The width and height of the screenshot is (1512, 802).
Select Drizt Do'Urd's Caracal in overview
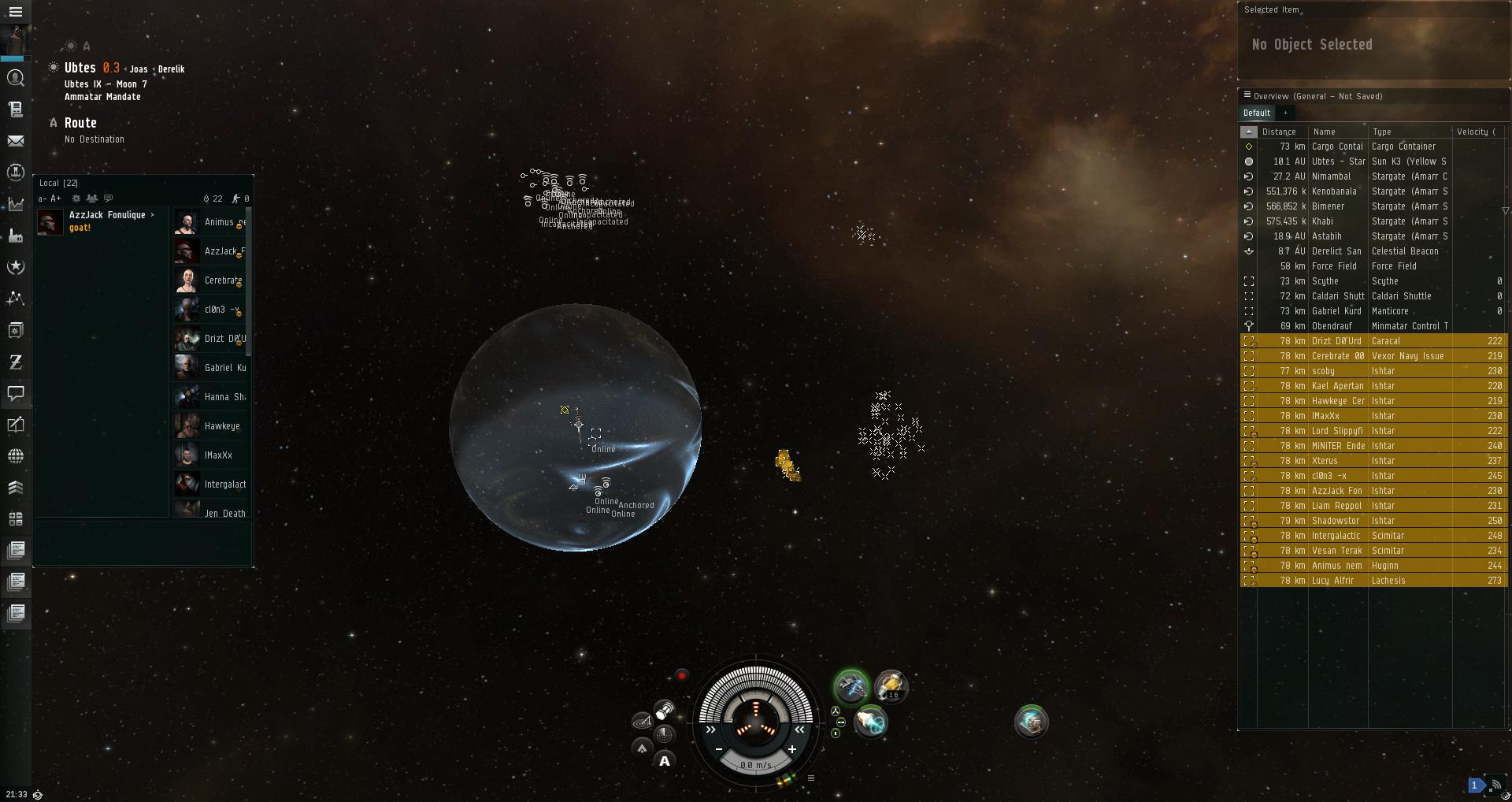(1370, 341)
